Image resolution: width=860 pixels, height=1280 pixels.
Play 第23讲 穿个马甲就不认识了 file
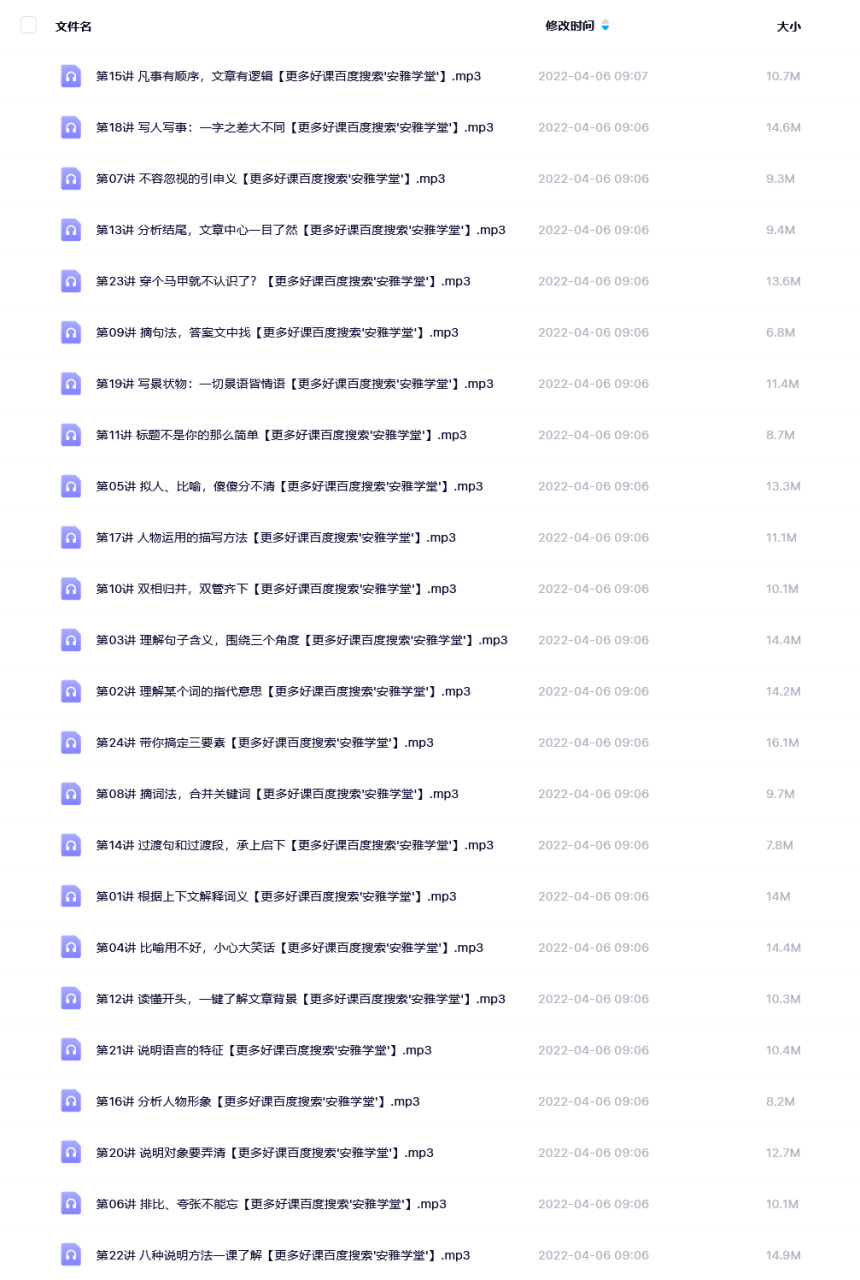(x=283, y=281)
